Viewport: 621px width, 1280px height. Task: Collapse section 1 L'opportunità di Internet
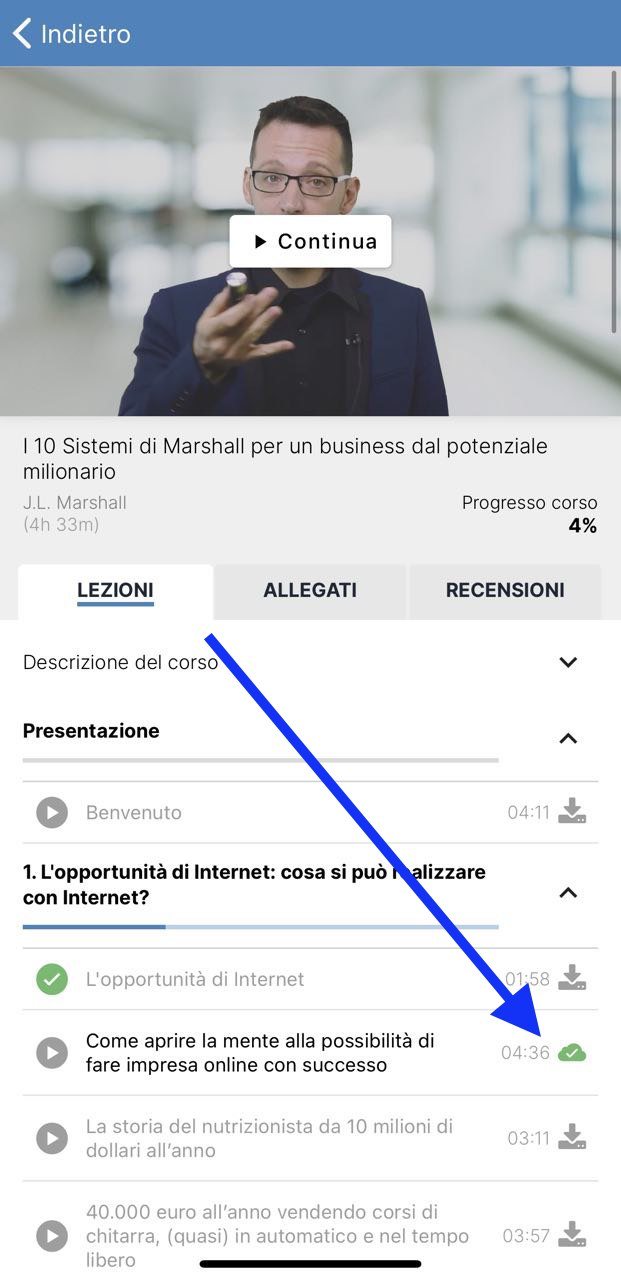(x=568, y=892)
